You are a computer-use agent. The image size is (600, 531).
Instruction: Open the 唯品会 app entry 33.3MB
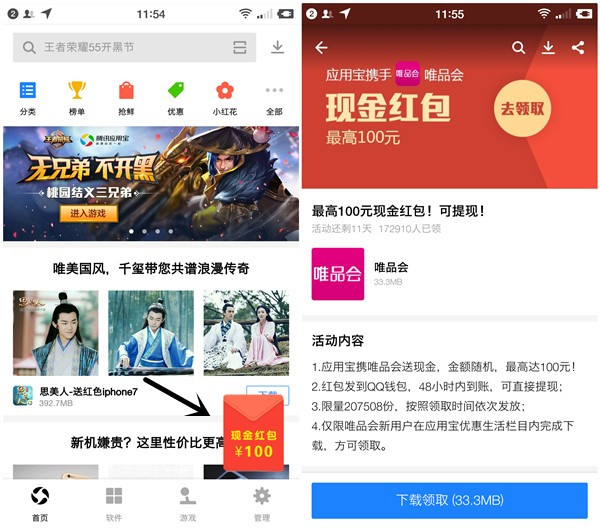[390, 273]
